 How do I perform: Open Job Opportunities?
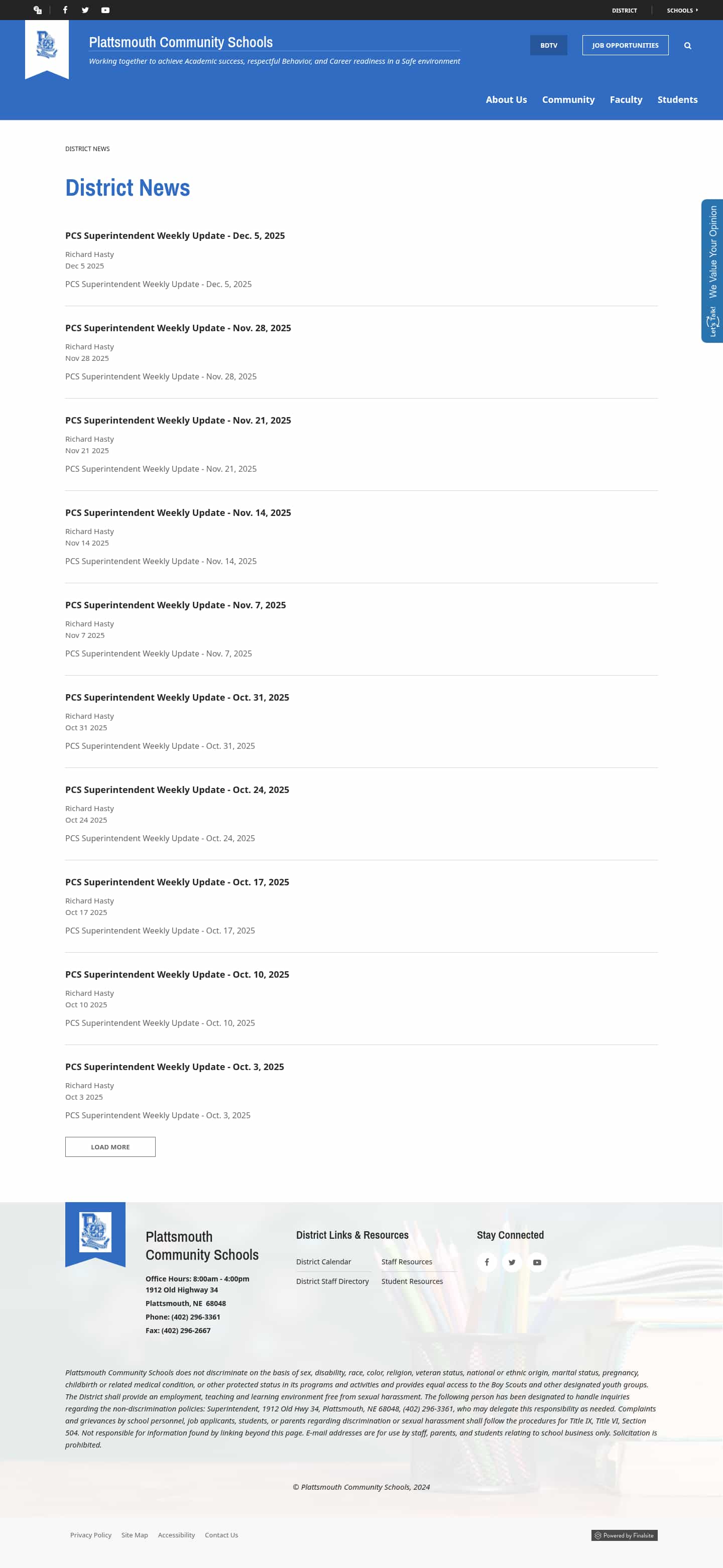[x=625, y=46]
